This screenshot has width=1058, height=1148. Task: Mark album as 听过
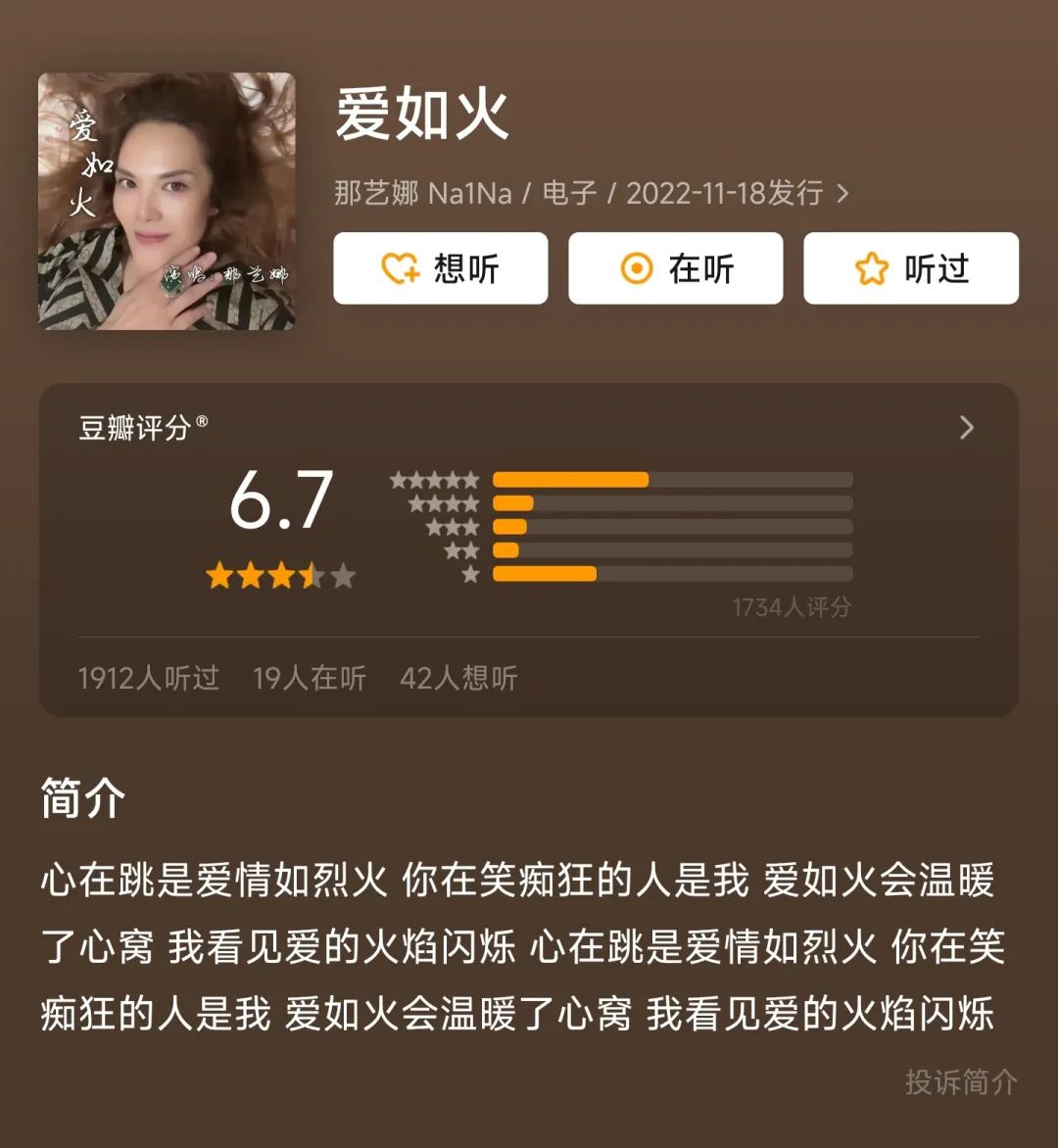(910, 268)
